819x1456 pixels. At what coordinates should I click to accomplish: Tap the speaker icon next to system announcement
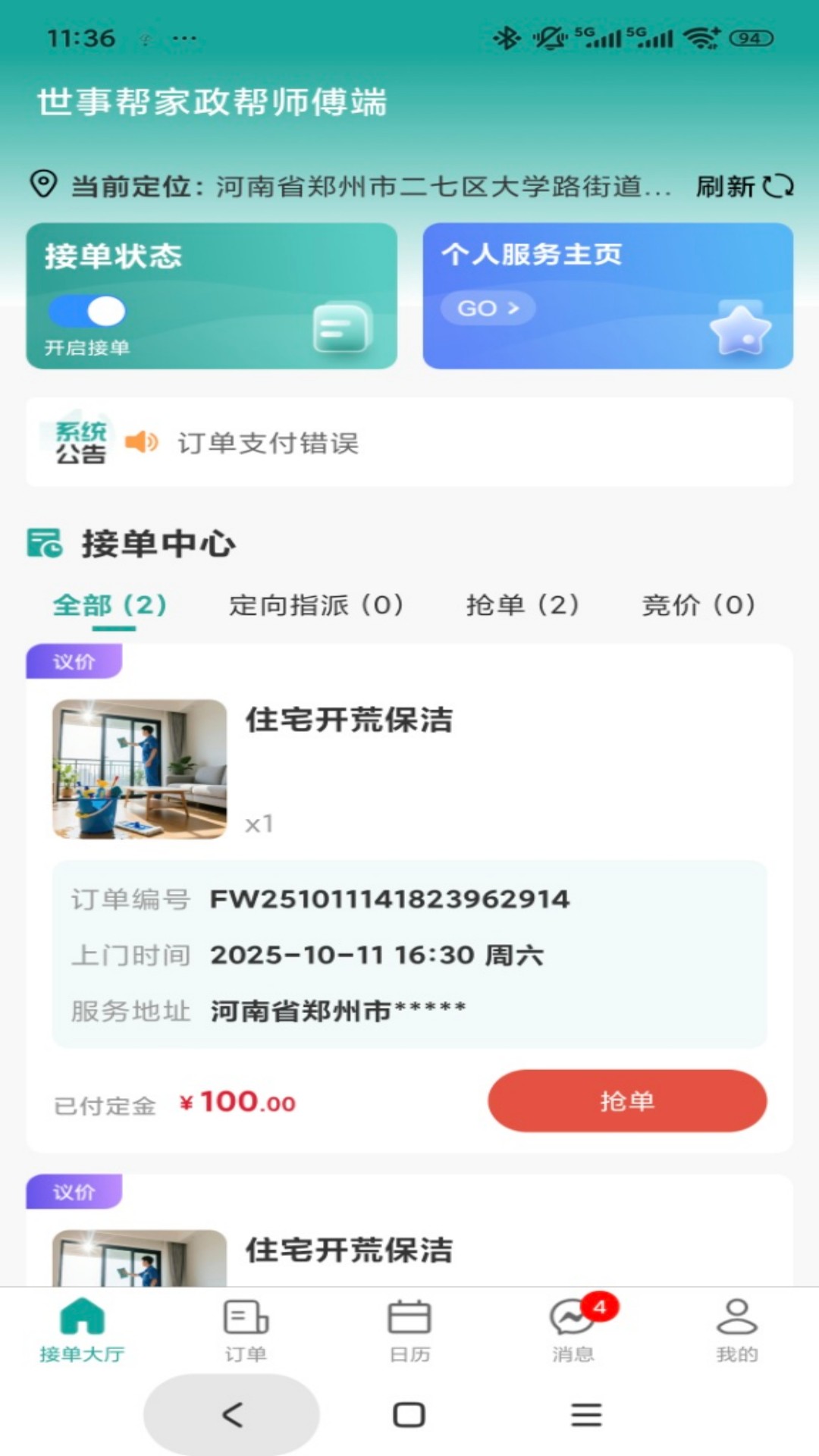pyautogui.click(x=143, y=442)
